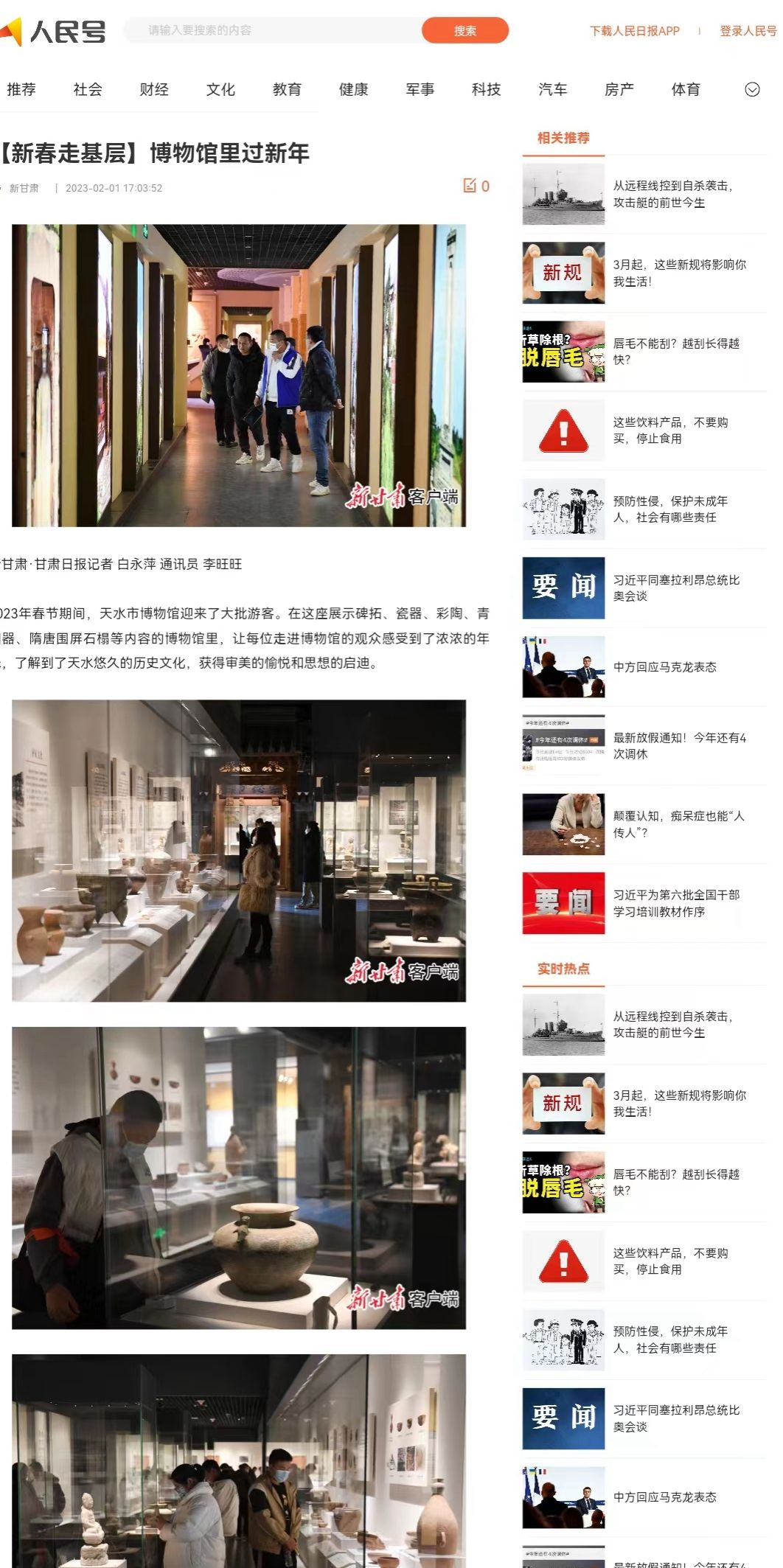The width and height of the screenshot is (783, 1568).
Task: Switch to the 财经 category tab
Action: coord(154,89)
